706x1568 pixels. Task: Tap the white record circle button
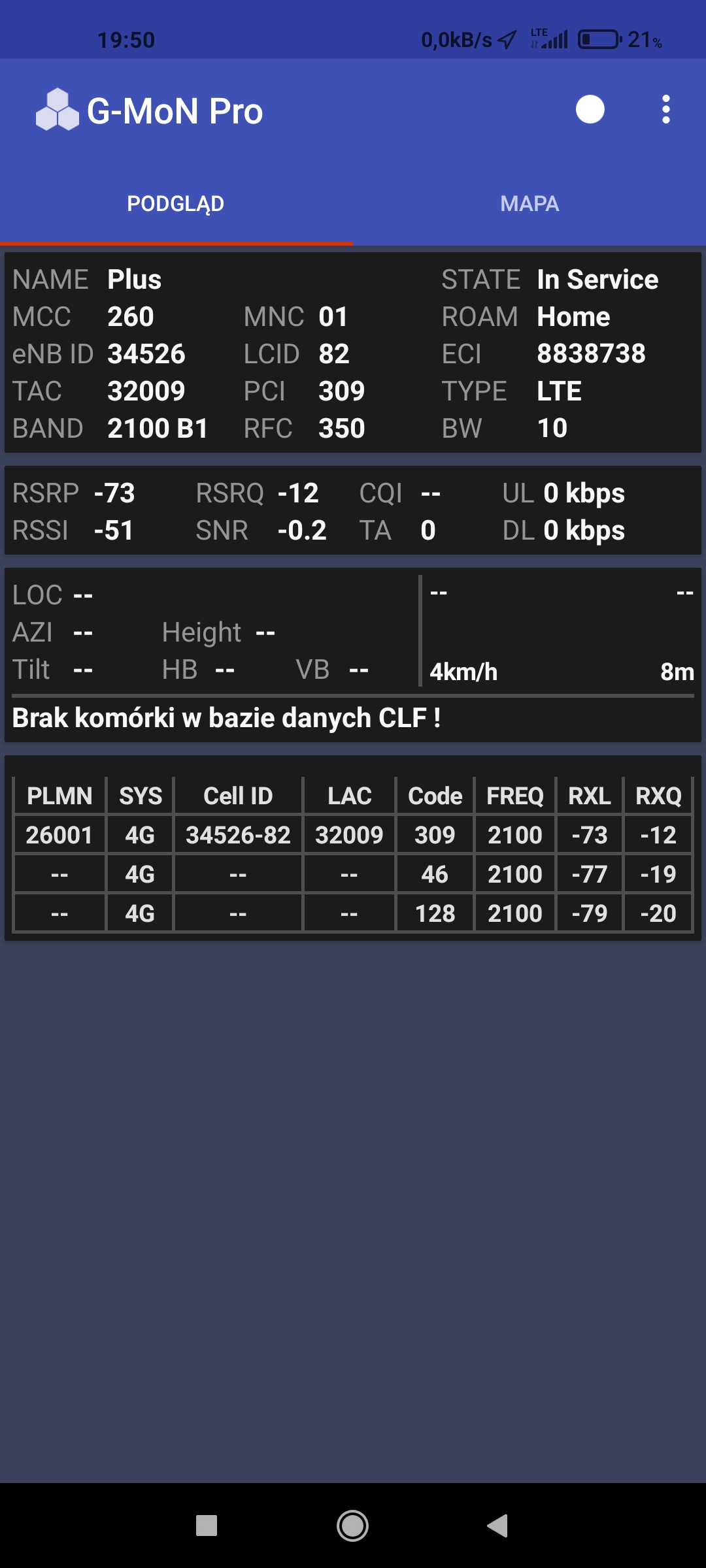(590, 110)
